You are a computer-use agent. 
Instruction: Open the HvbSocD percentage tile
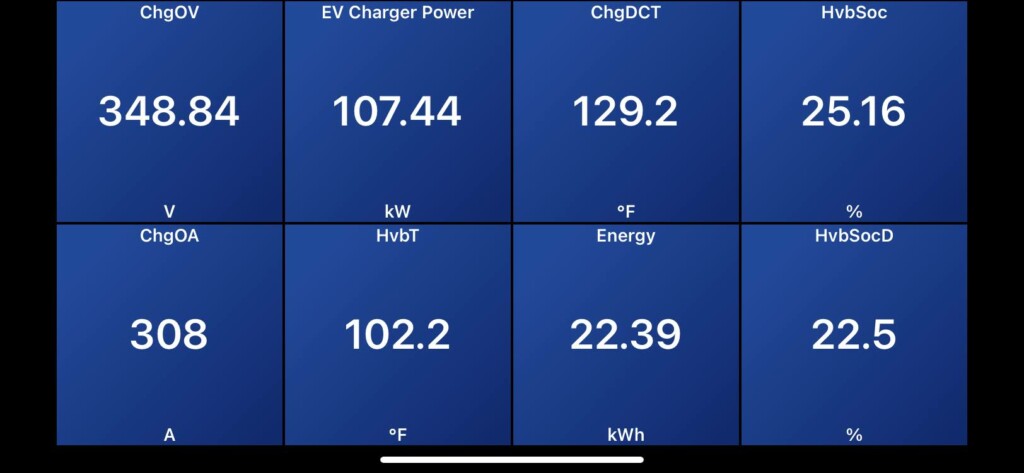[854, 334]
